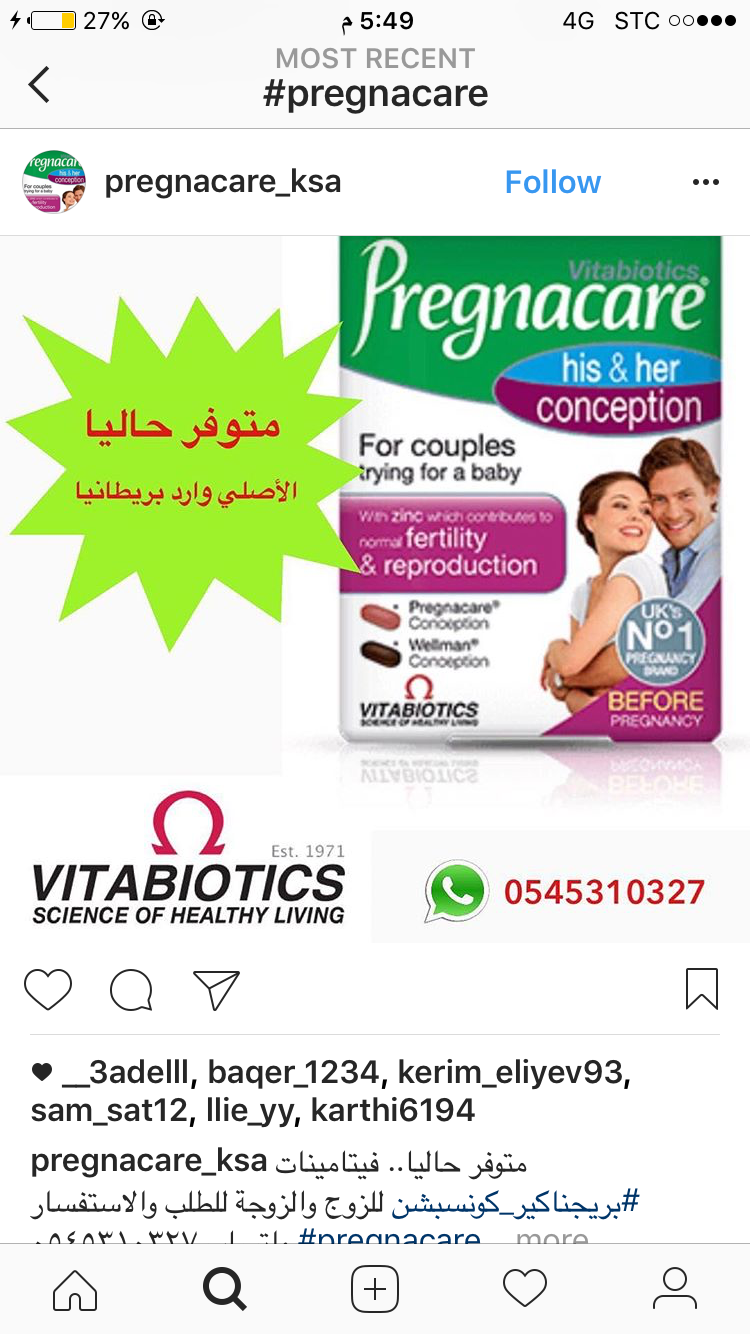Open pregnacare_ksa profile from the post header
Image resolution: width=750 pixels, height=1334 pixels.
(222, 182)
